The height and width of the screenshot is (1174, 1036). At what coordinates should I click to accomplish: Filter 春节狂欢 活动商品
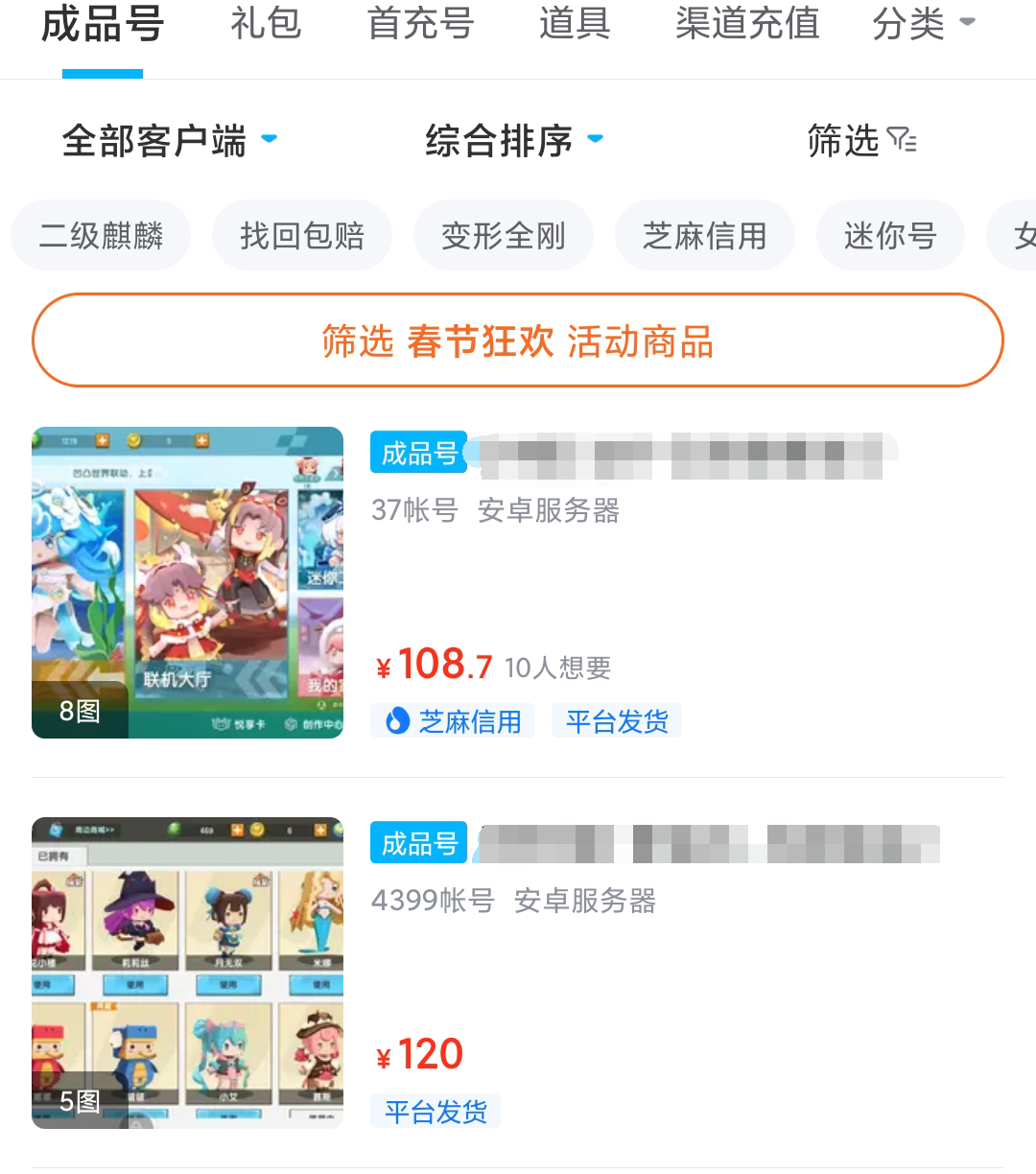click(518, 341)
